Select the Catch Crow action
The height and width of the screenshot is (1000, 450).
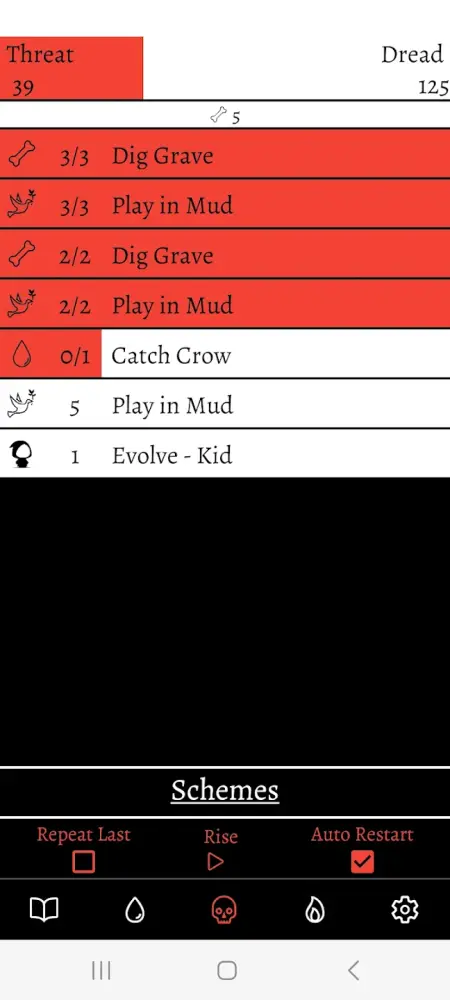point(225,355)
